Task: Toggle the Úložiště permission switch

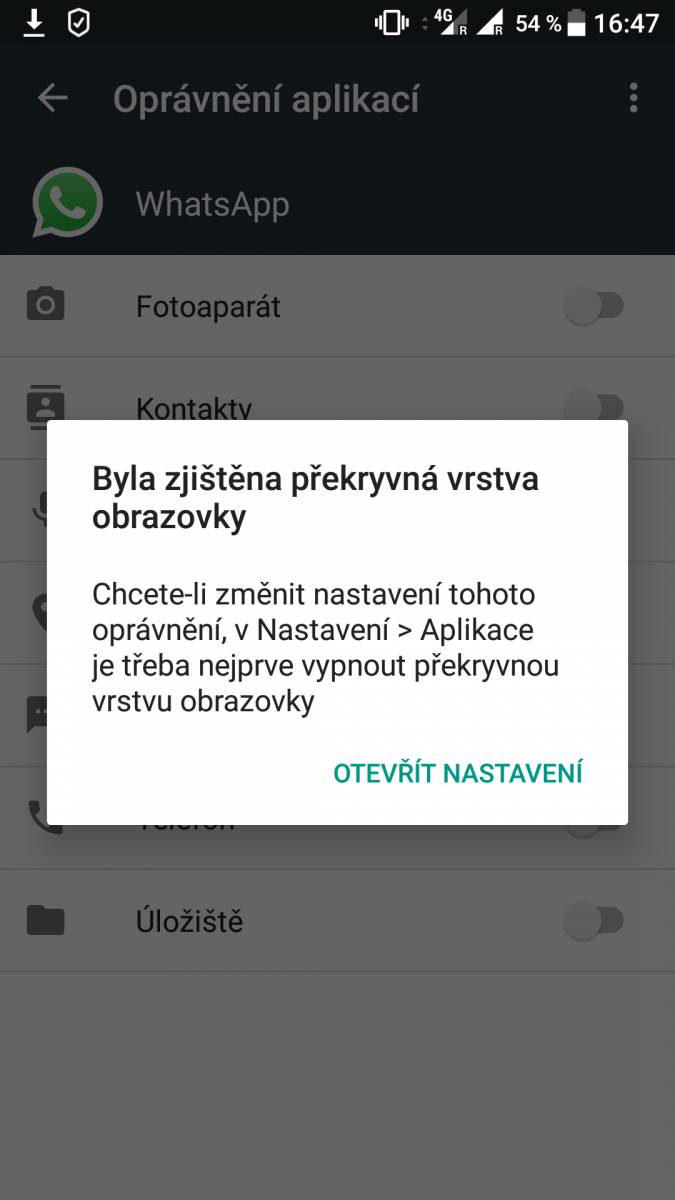Action: coord(594,921)
